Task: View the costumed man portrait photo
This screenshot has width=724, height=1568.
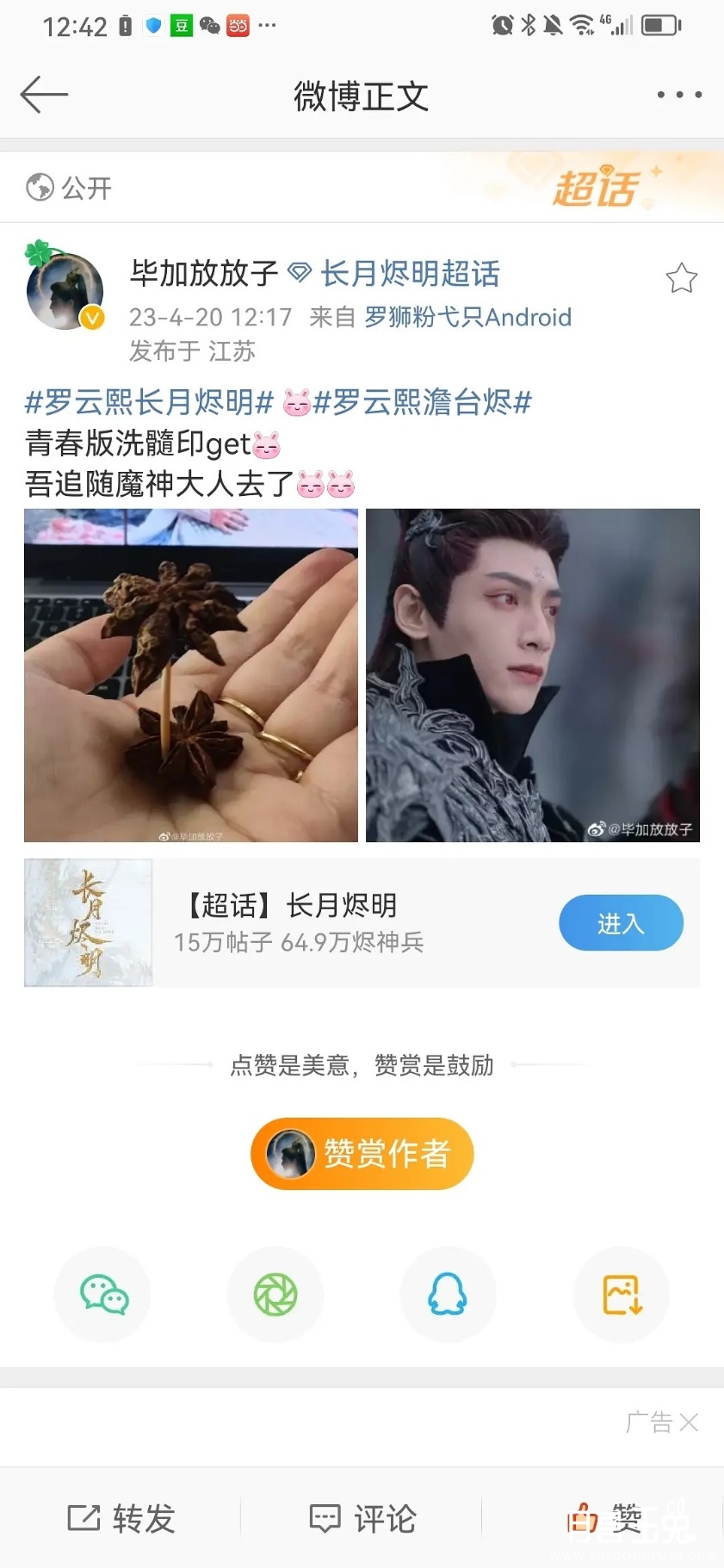Action: point(532,675)
